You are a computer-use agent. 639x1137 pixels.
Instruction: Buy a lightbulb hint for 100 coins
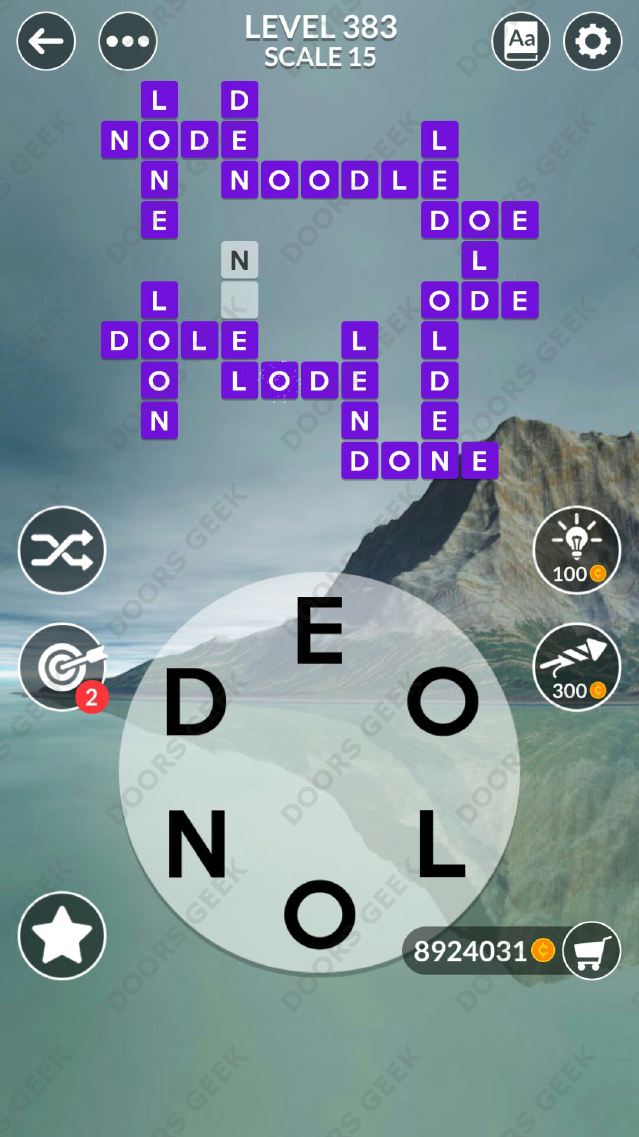click(x=577, y=550)
